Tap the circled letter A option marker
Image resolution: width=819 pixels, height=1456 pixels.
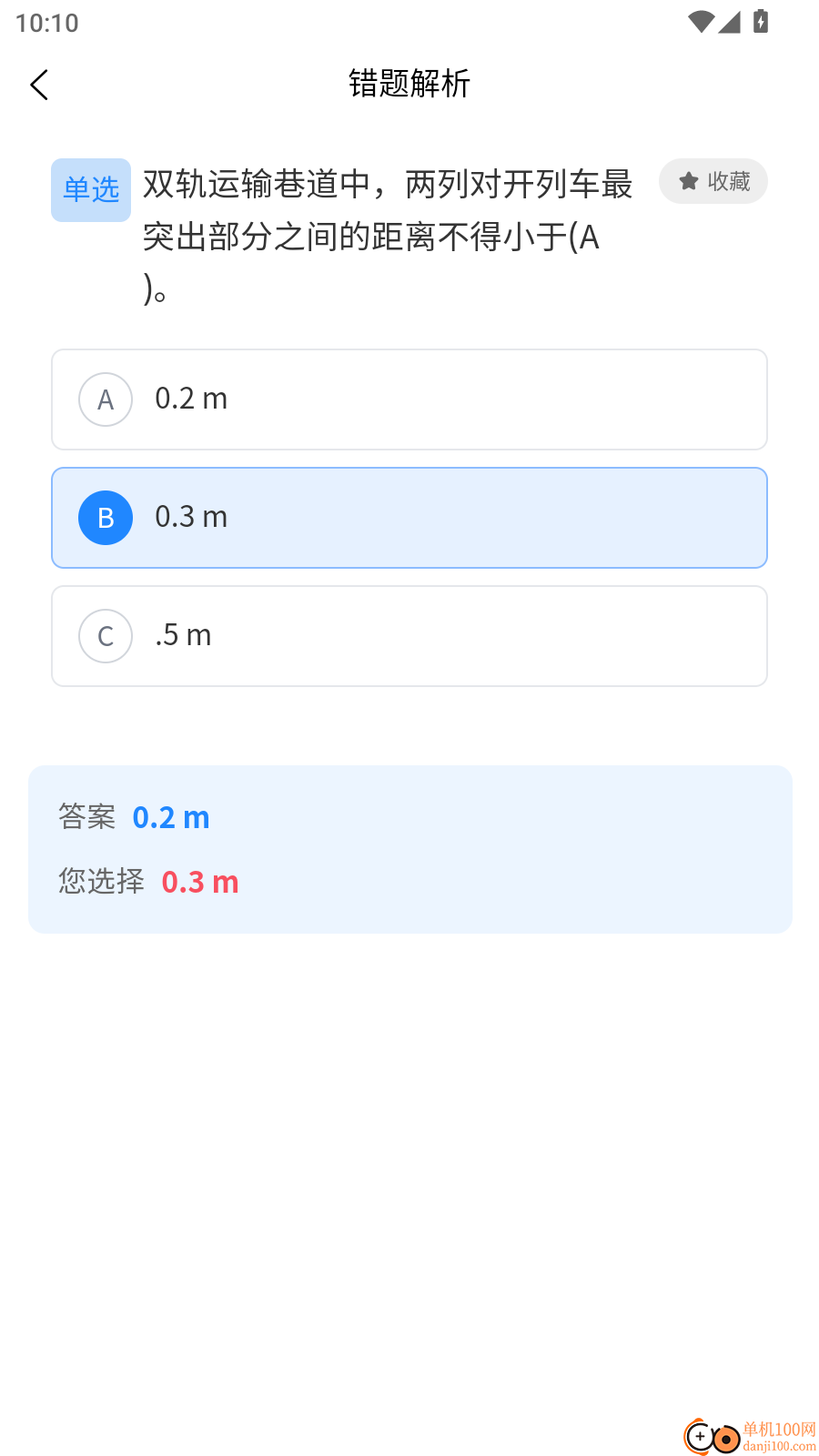pyautogui.click(x=106, y=399)
